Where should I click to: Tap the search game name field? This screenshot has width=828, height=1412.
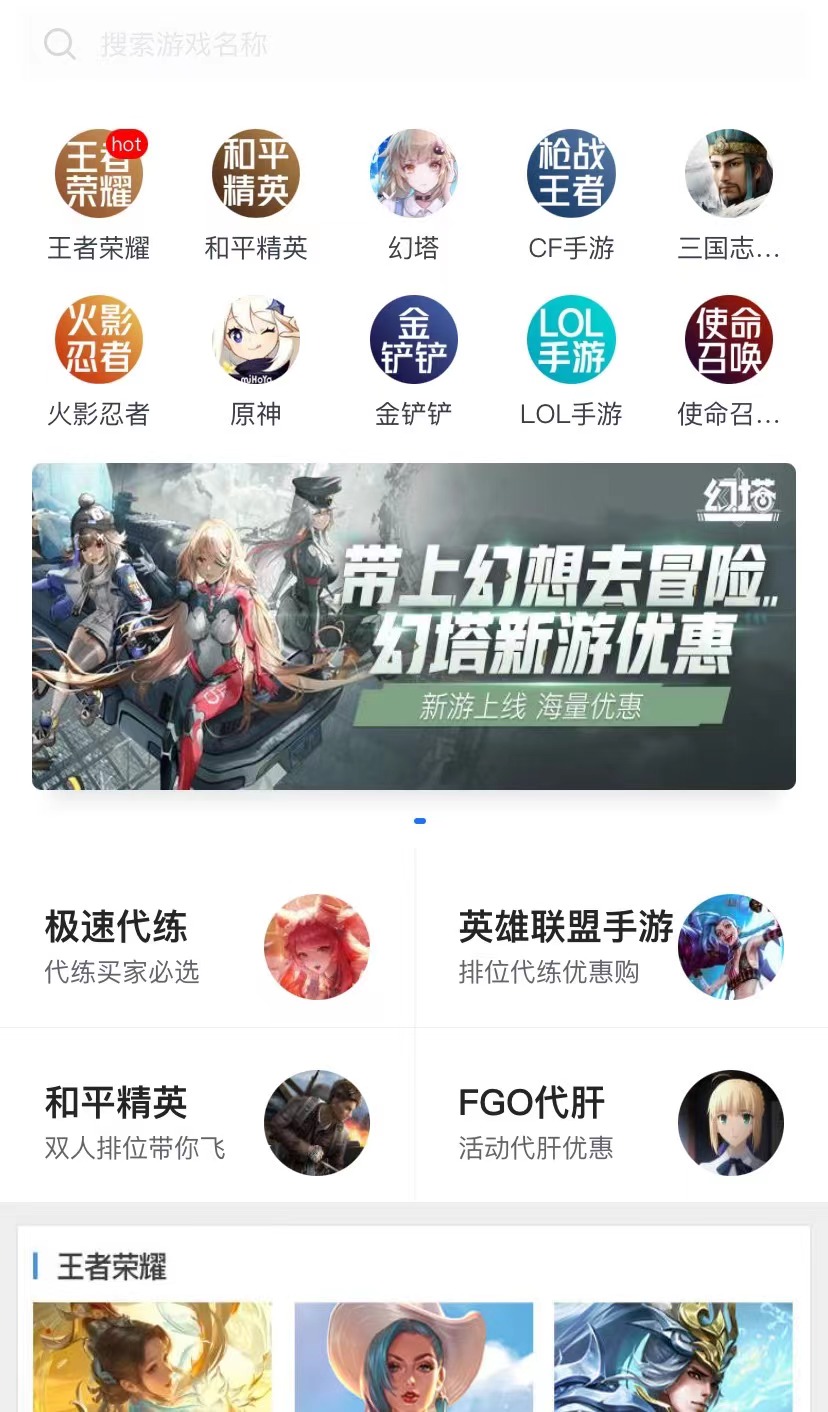tap(414, 45)
